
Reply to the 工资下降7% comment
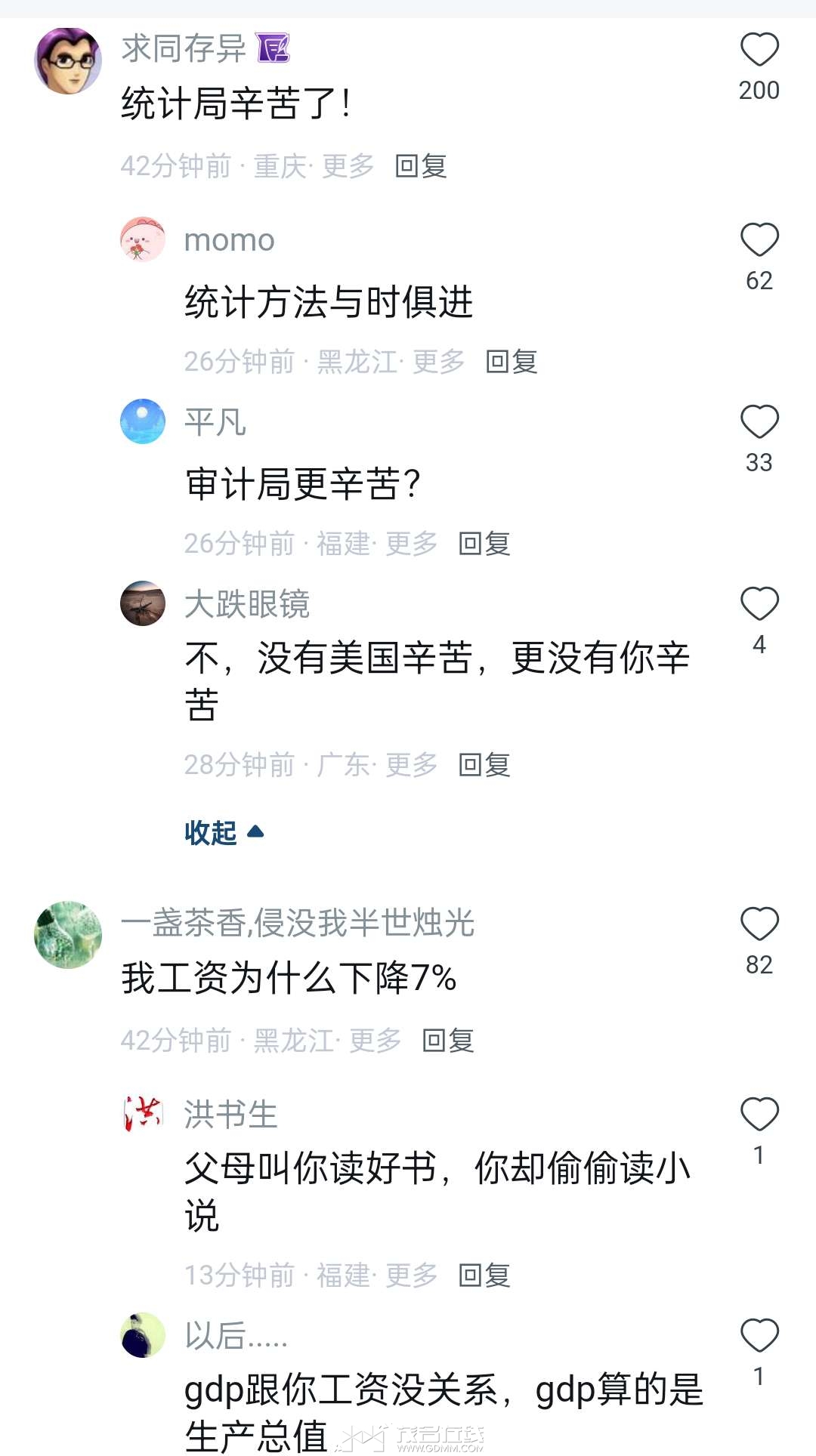pos(448,1041)
